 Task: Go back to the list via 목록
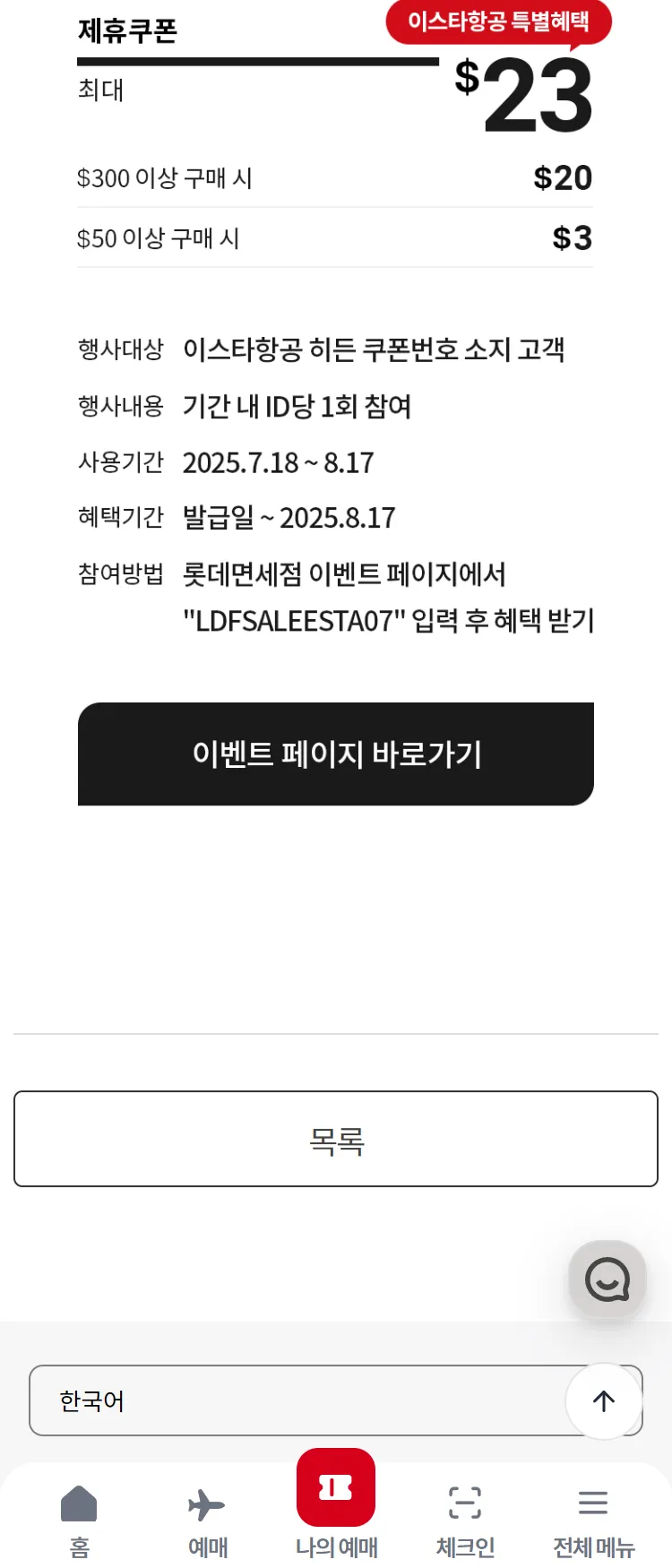tap(336, 1139)
